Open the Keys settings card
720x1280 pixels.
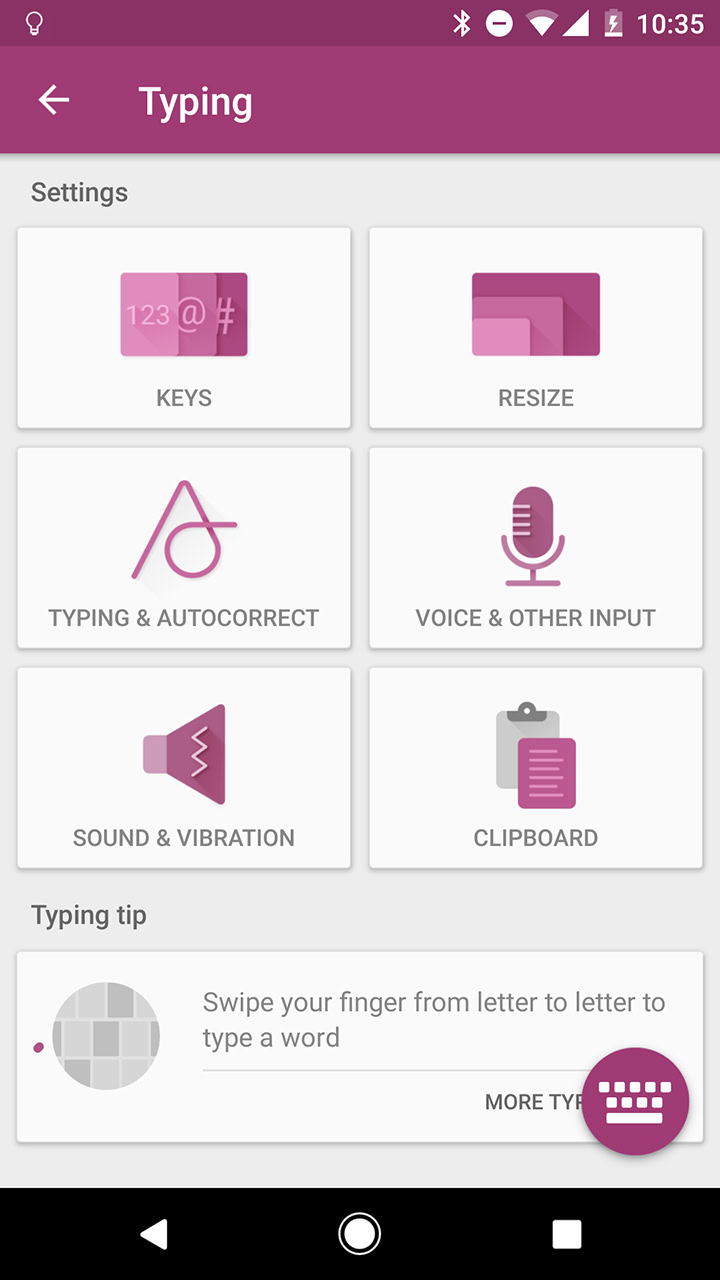[184, 328]
